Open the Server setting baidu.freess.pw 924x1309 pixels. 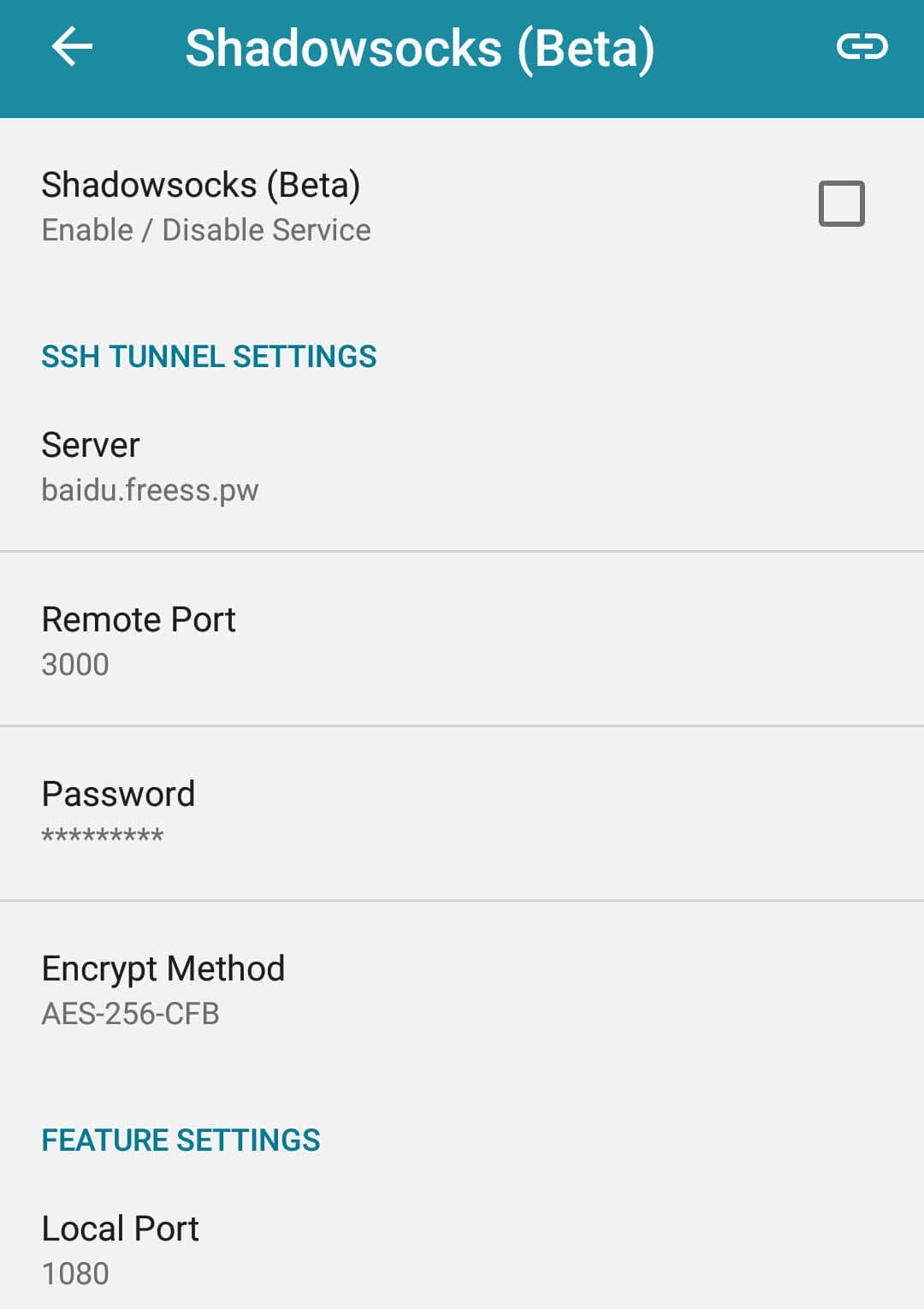coord(462,466)
